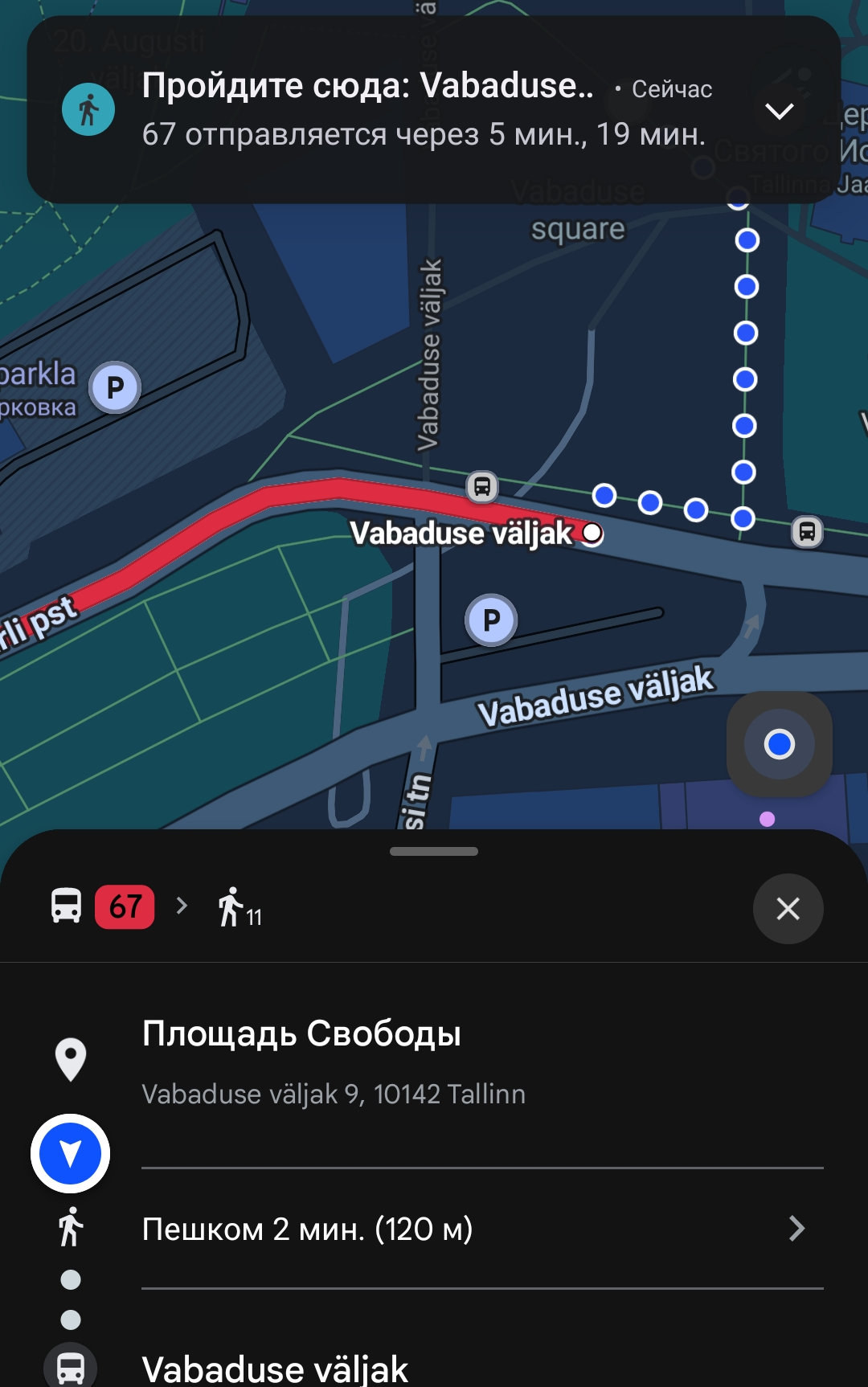Expand the walking directions banner chevron
The height and width of the screenshot is (1387, 868).
[779, 111]
